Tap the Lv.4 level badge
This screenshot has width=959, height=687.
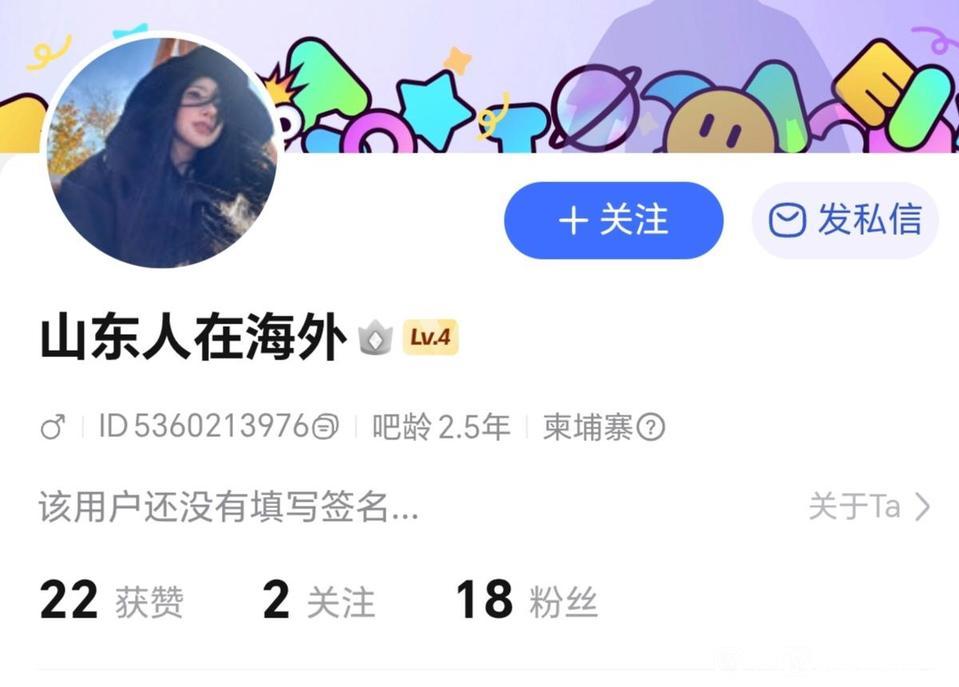click(x=430, y=338)
